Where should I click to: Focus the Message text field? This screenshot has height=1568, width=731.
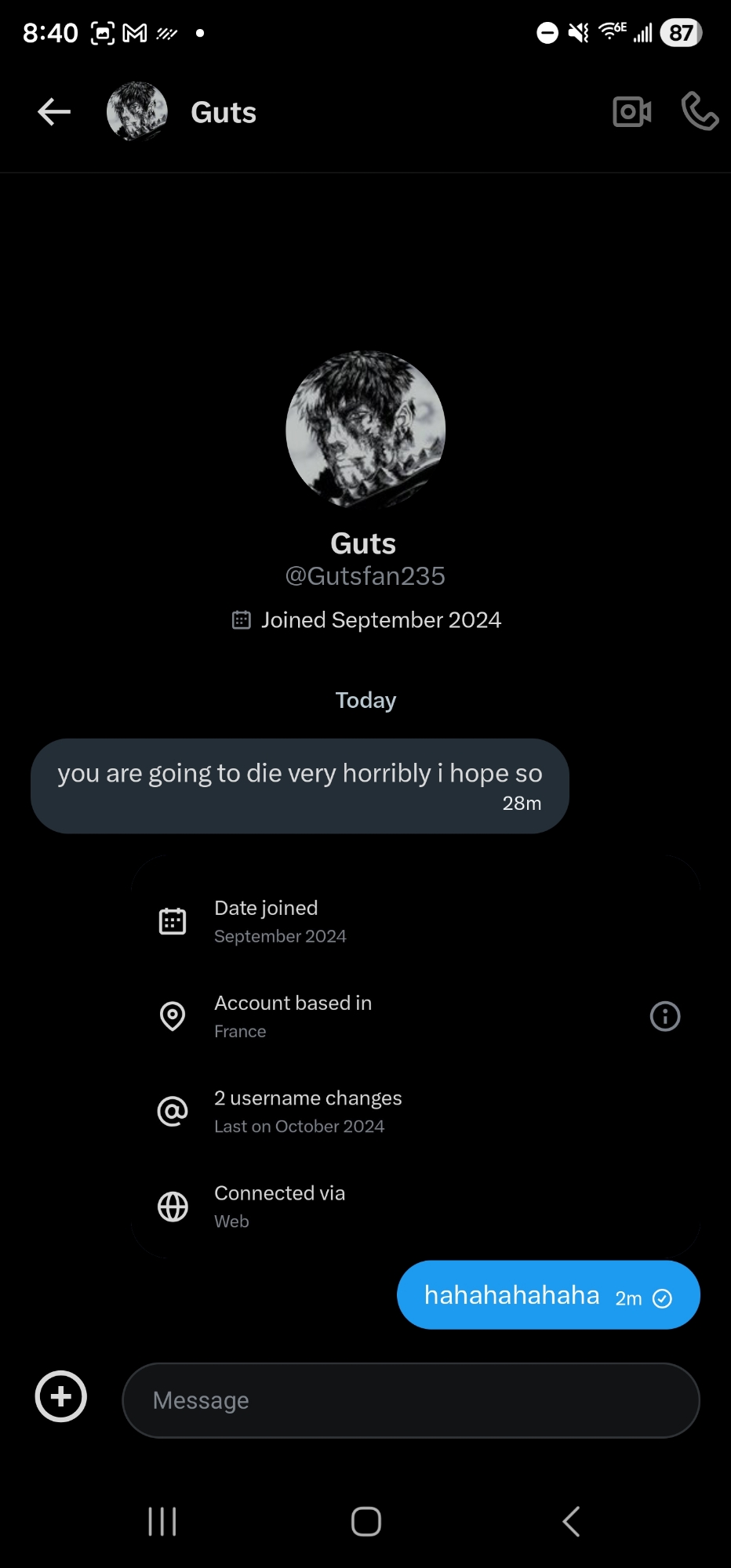[x=410, y=1400]
